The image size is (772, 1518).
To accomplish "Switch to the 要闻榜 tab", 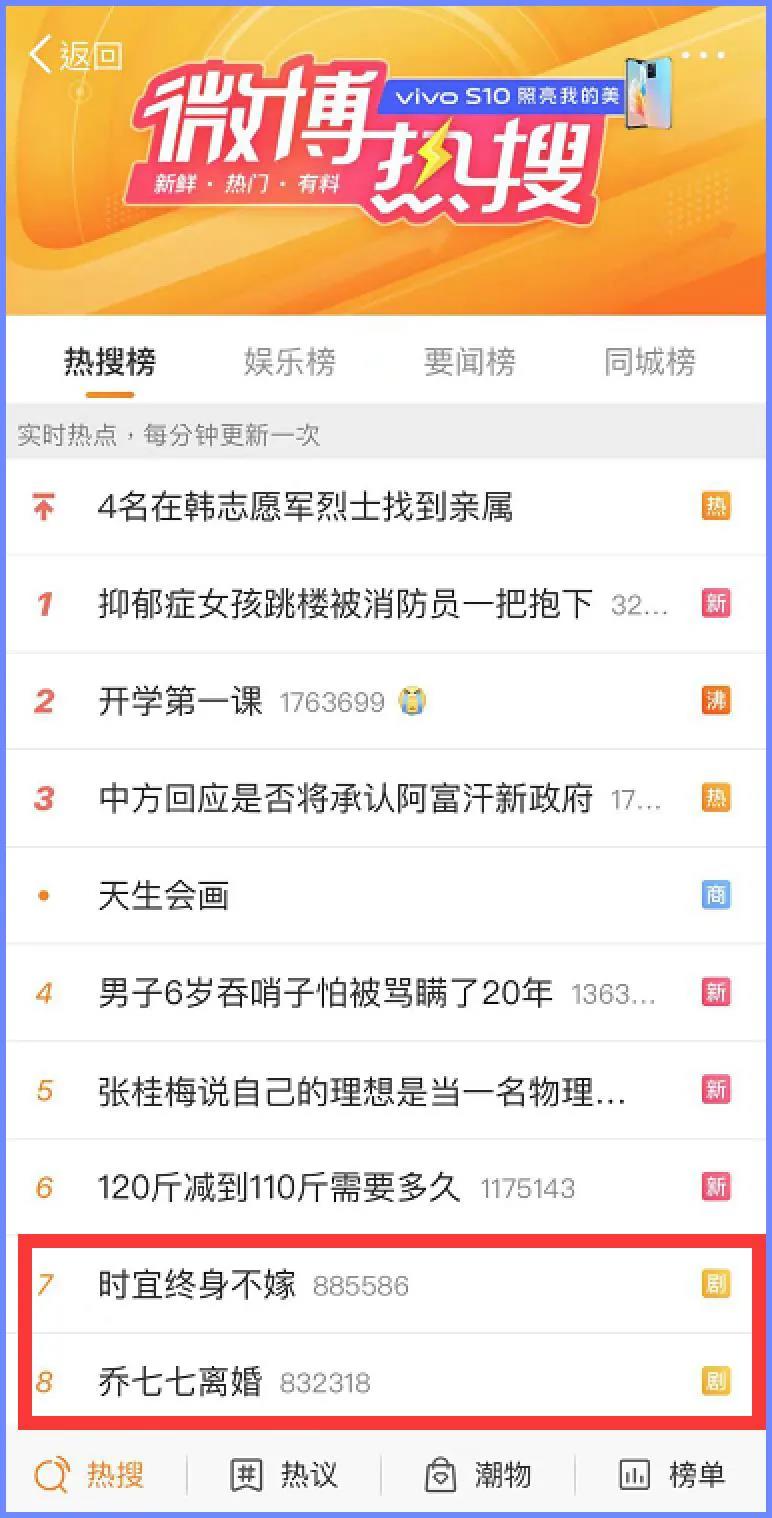I will click(x=469, y=362).
